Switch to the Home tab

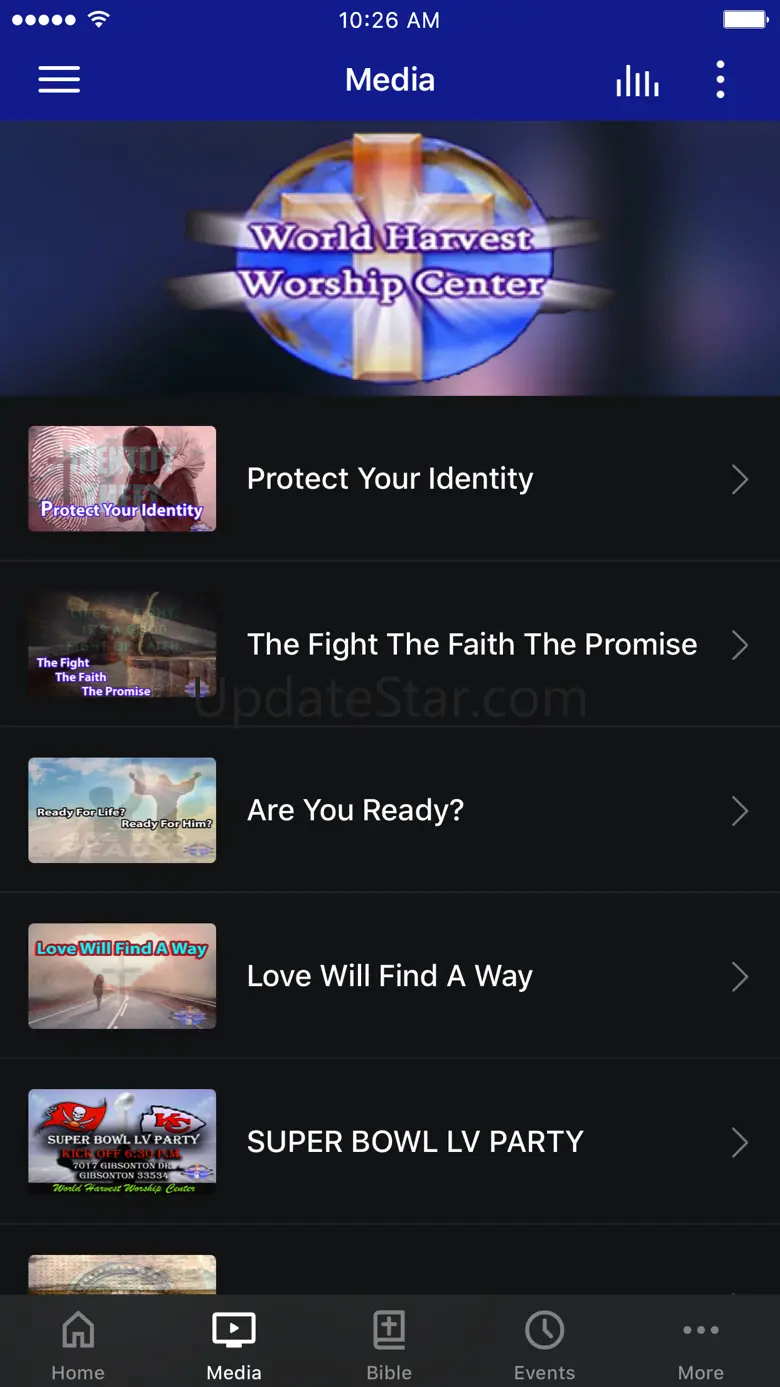click(78, 1346)
